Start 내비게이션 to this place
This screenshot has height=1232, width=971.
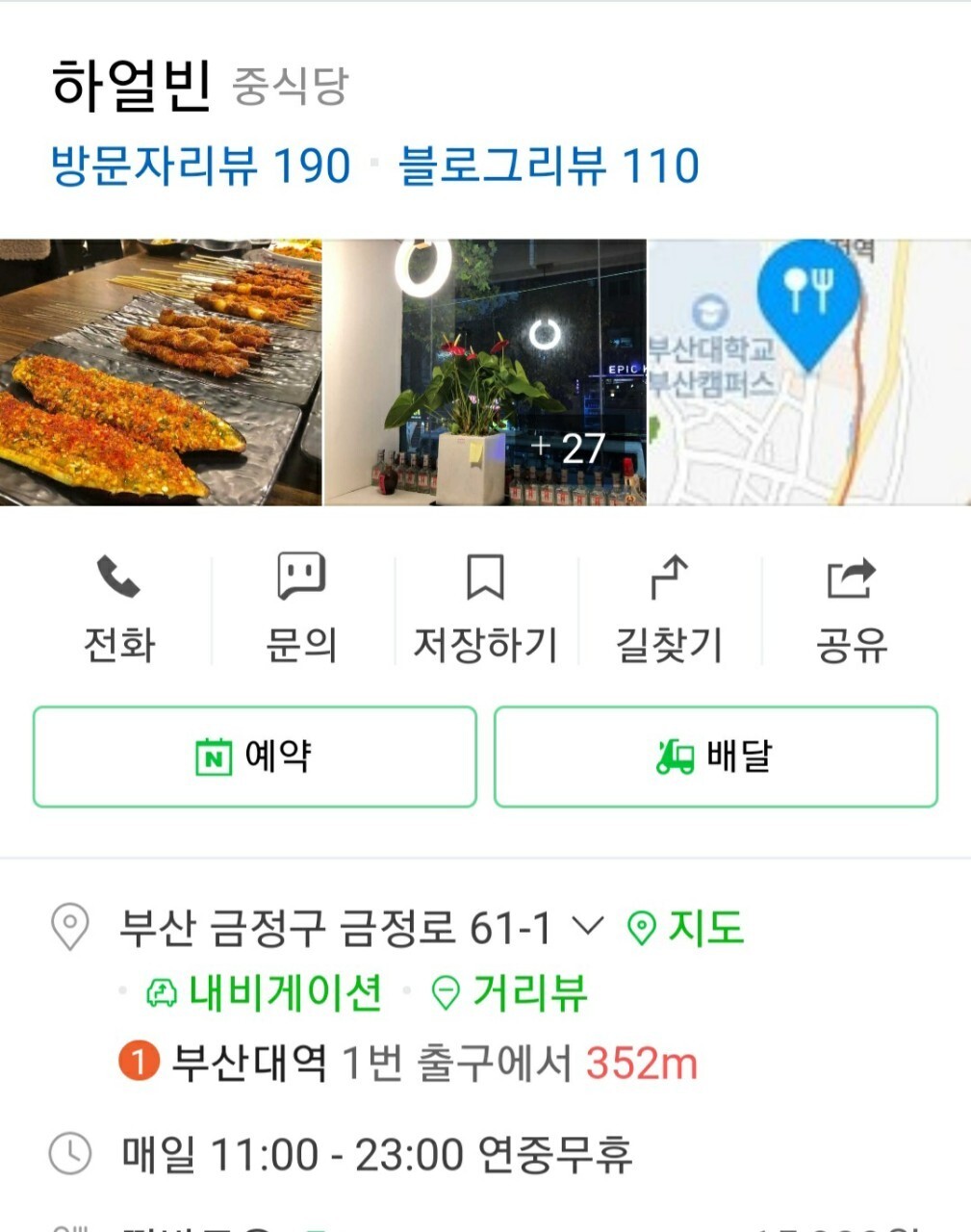click(265, 992)
